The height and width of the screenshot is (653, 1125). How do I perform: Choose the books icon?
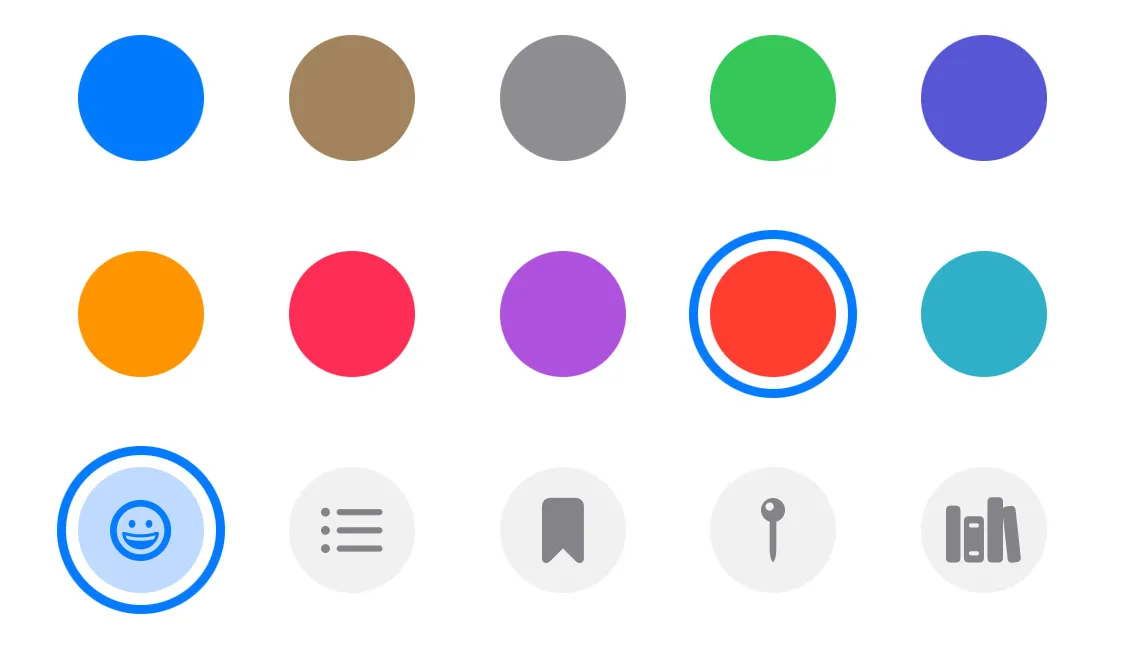point(984,530)
